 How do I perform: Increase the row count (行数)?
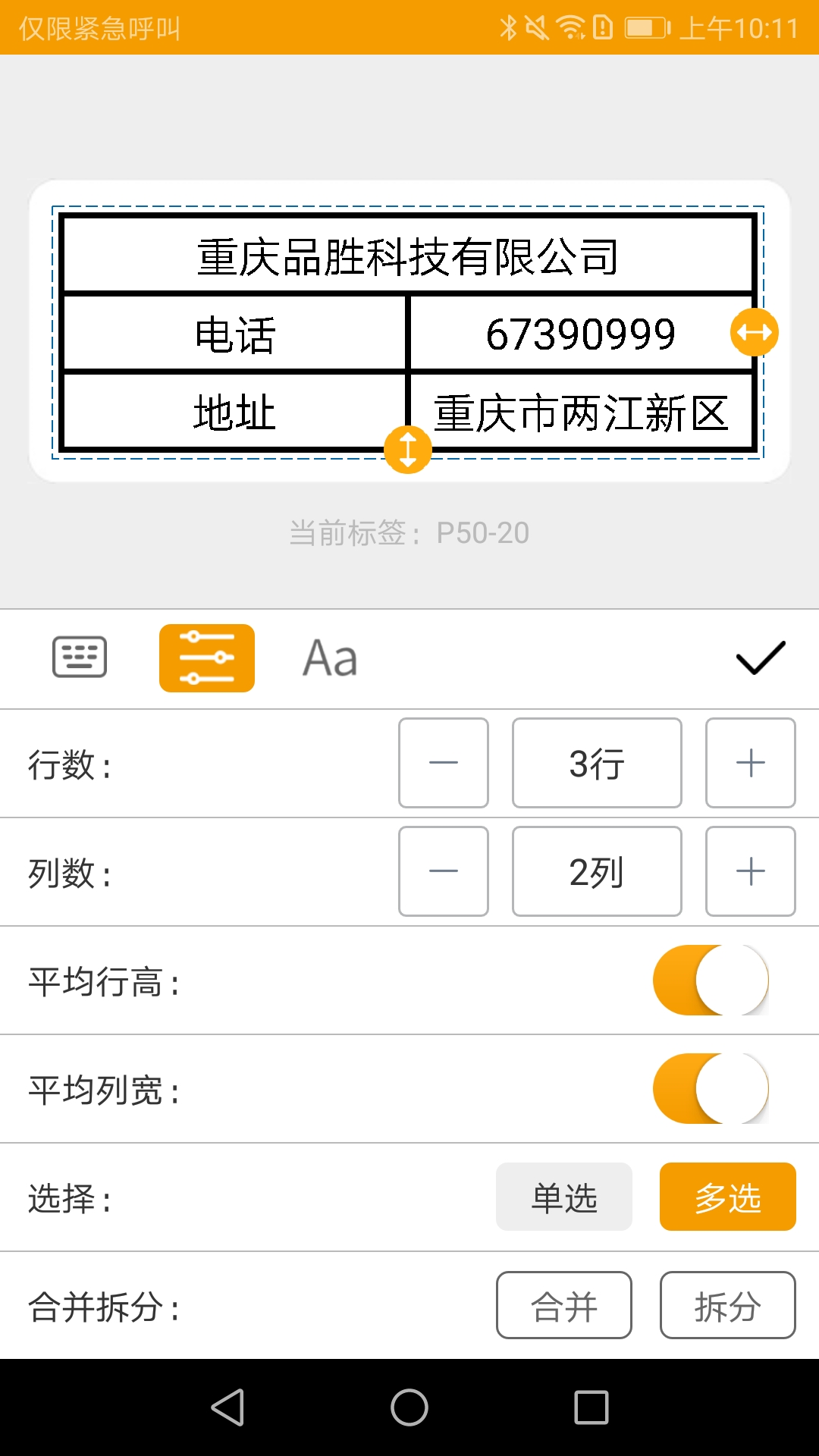tap(750, 763)
